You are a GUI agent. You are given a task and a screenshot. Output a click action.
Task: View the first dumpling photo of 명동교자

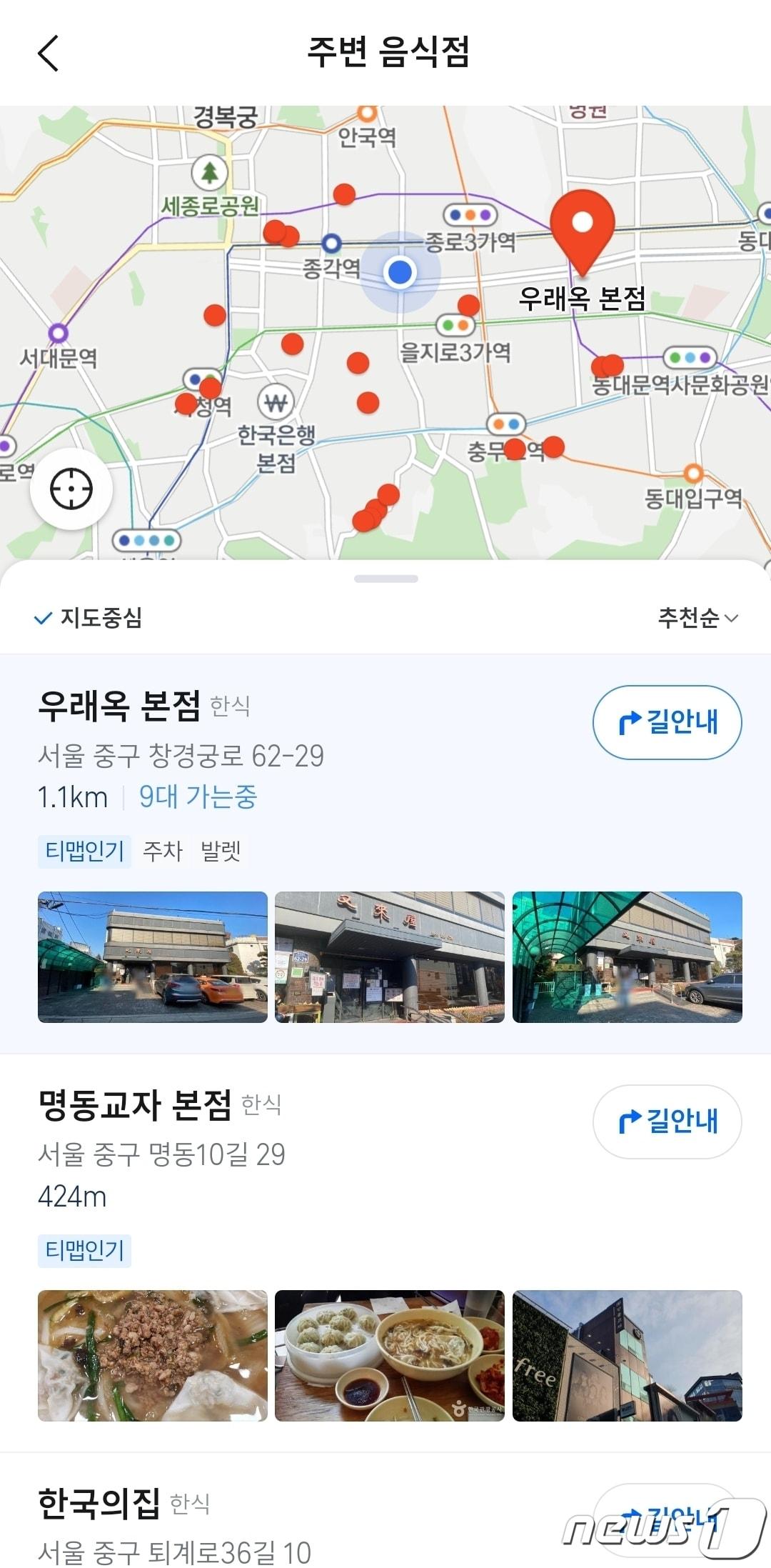coord(153,1355)
